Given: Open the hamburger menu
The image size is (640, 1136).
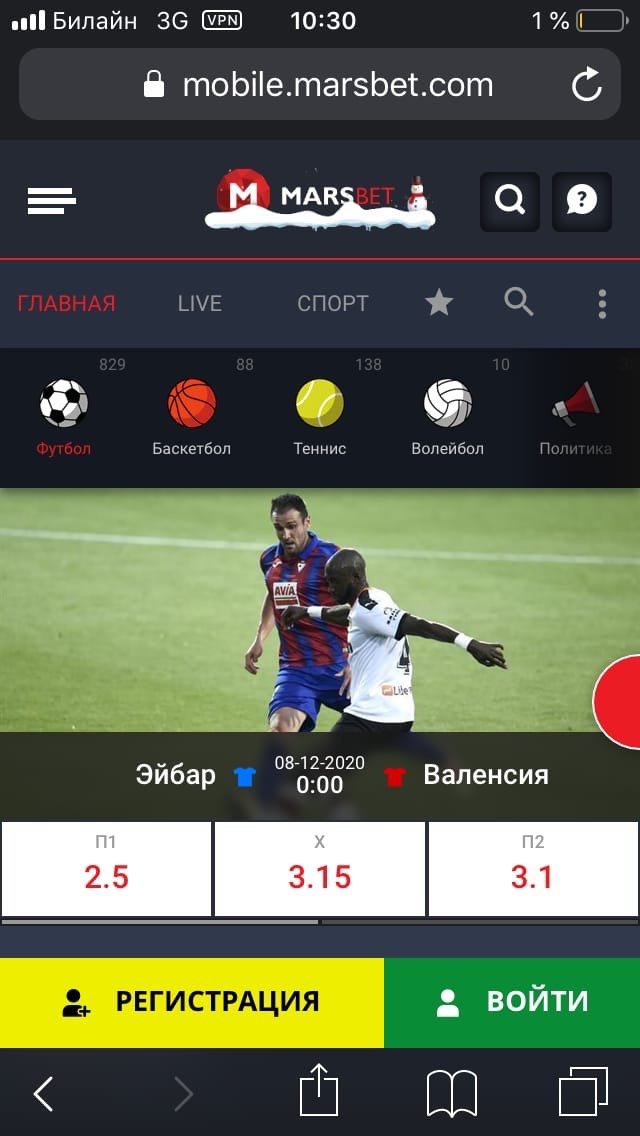Looking at the screenshot, I should pyautogui.click(x=52, y=200).
